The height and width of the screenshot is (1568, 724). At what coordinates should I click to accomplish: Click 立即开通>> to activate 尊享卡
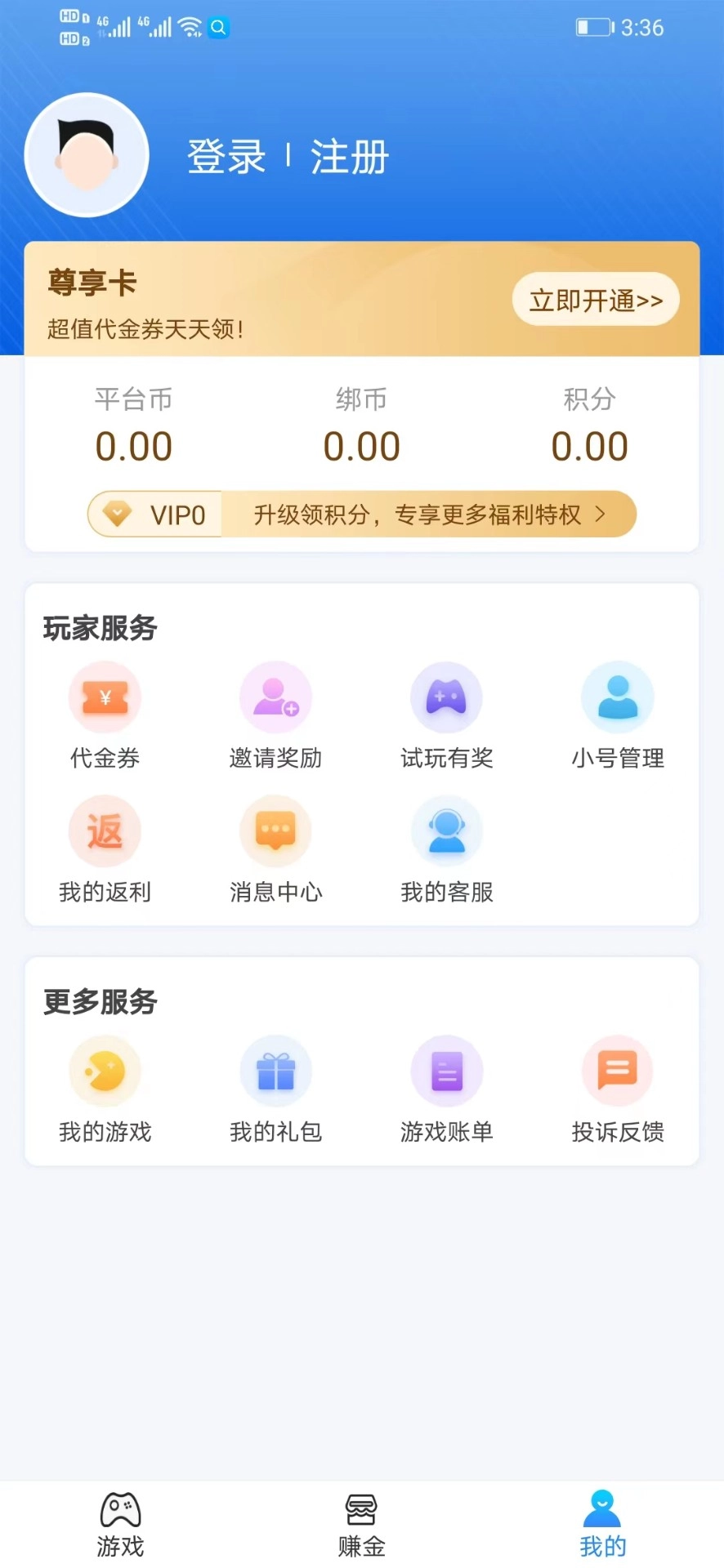tap(595, 300)
